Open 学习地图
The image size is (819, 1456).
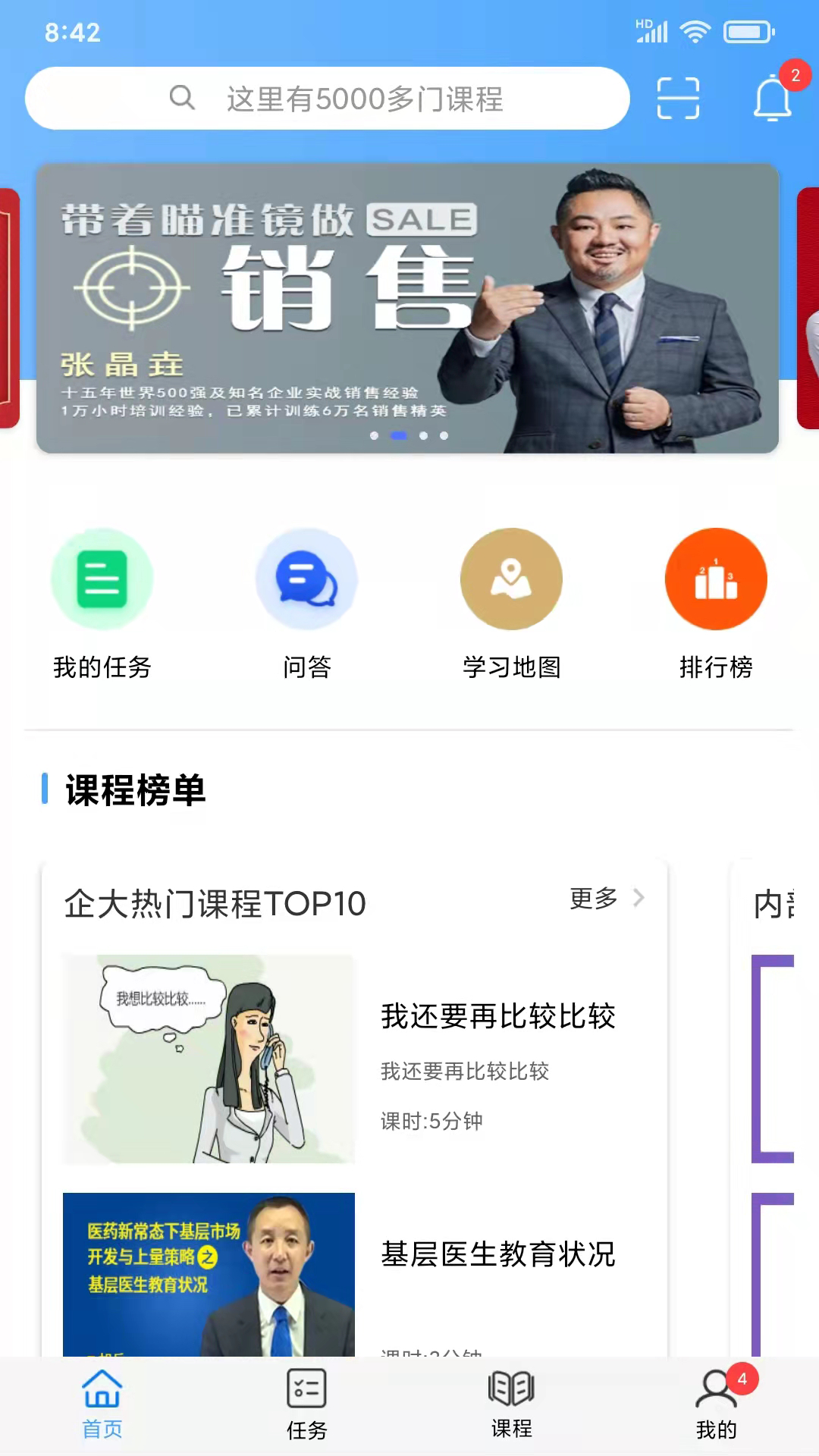(512, 604)
